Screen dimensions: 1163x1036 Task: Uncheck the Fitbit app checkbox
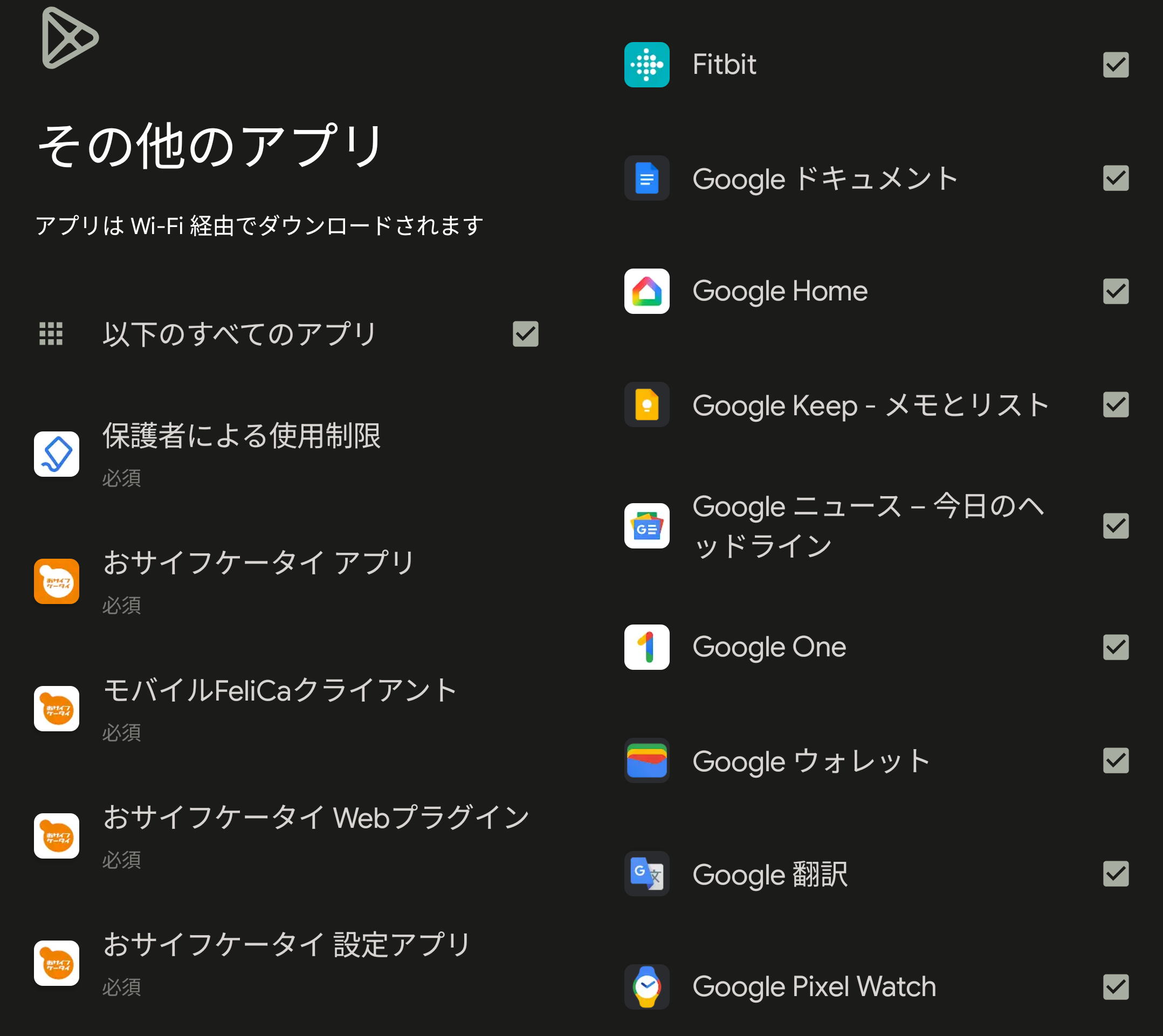pos(1115,64)
